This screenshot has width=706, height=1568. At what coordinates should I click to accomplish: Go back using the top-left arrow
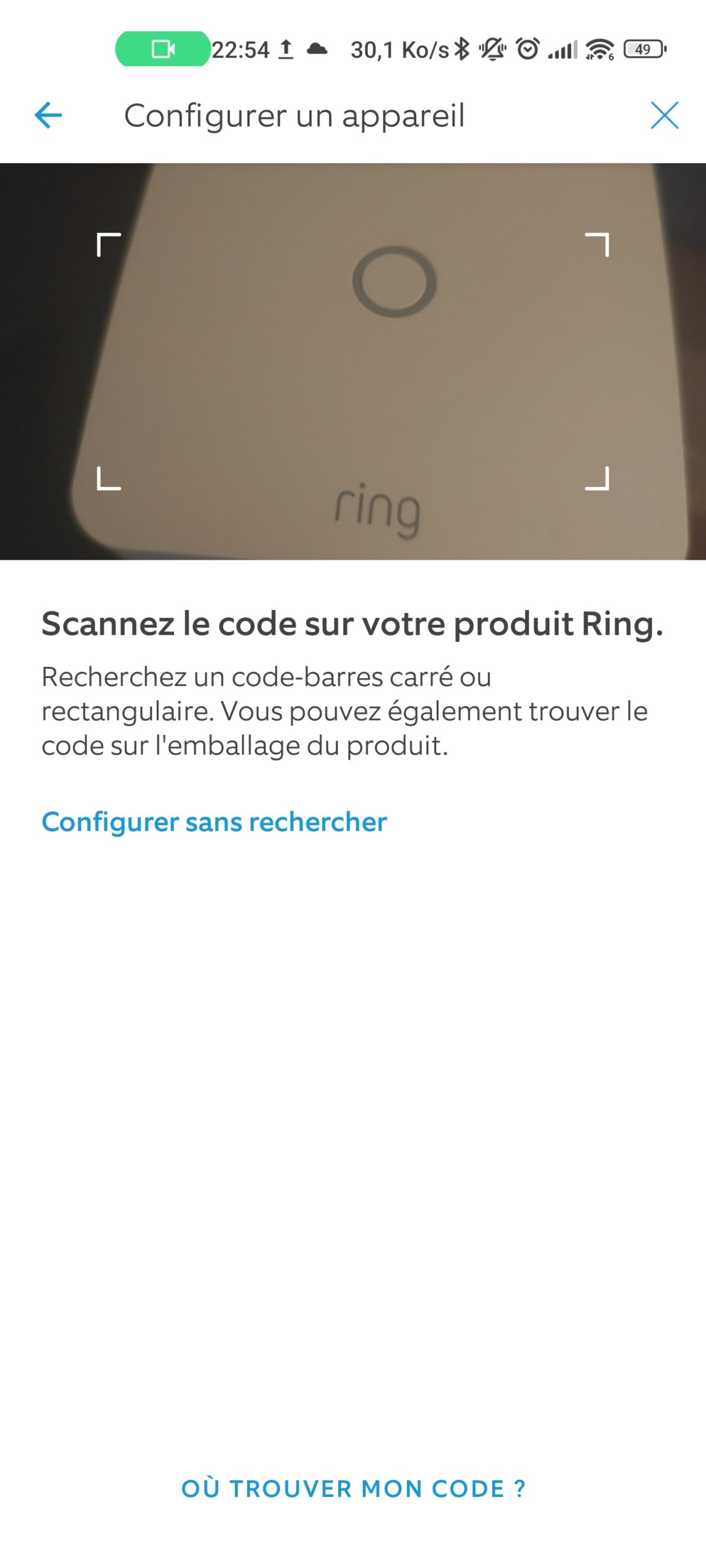48,115
